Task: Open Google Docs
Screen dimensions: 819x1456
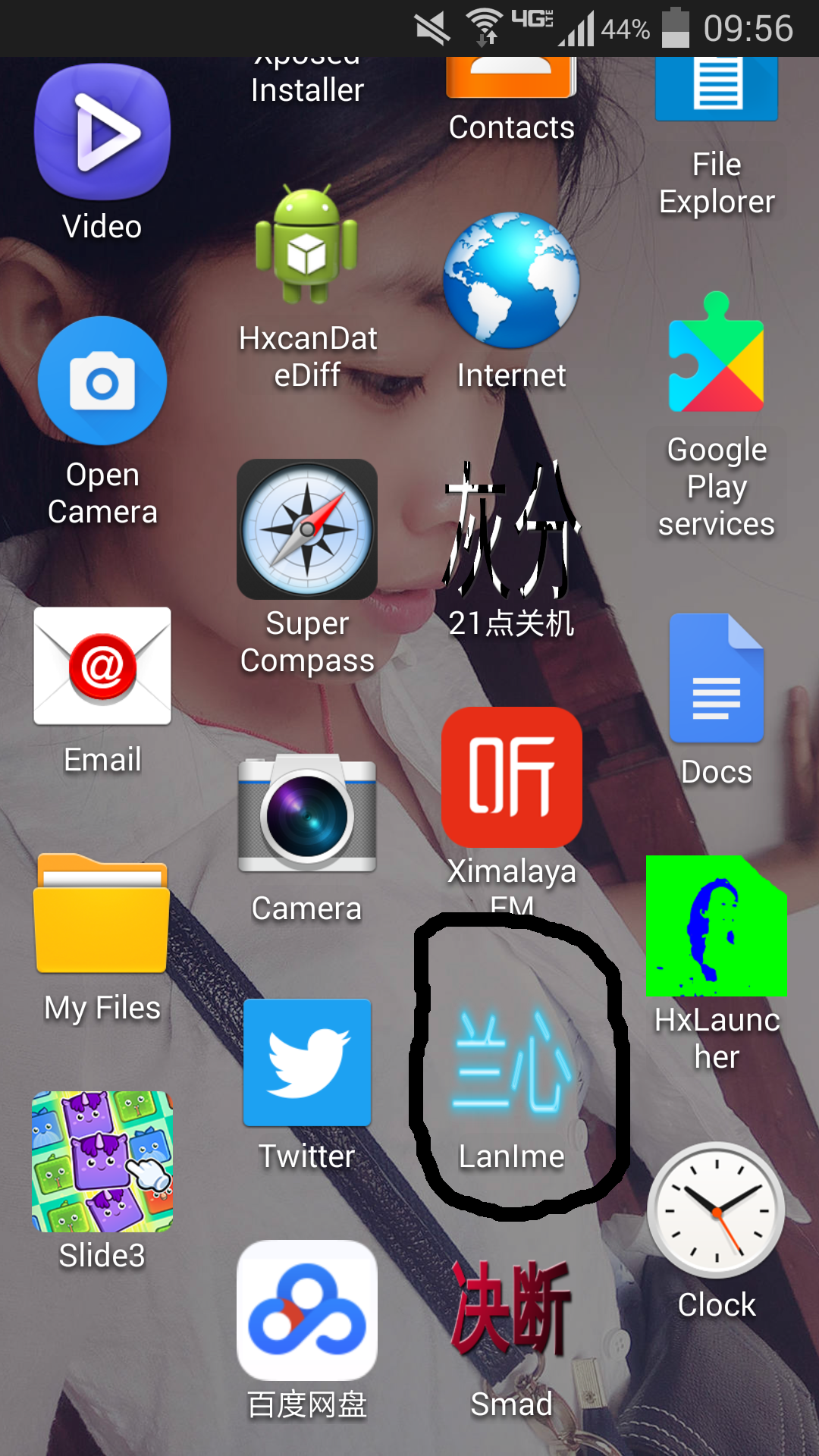Action: [717, 679]
